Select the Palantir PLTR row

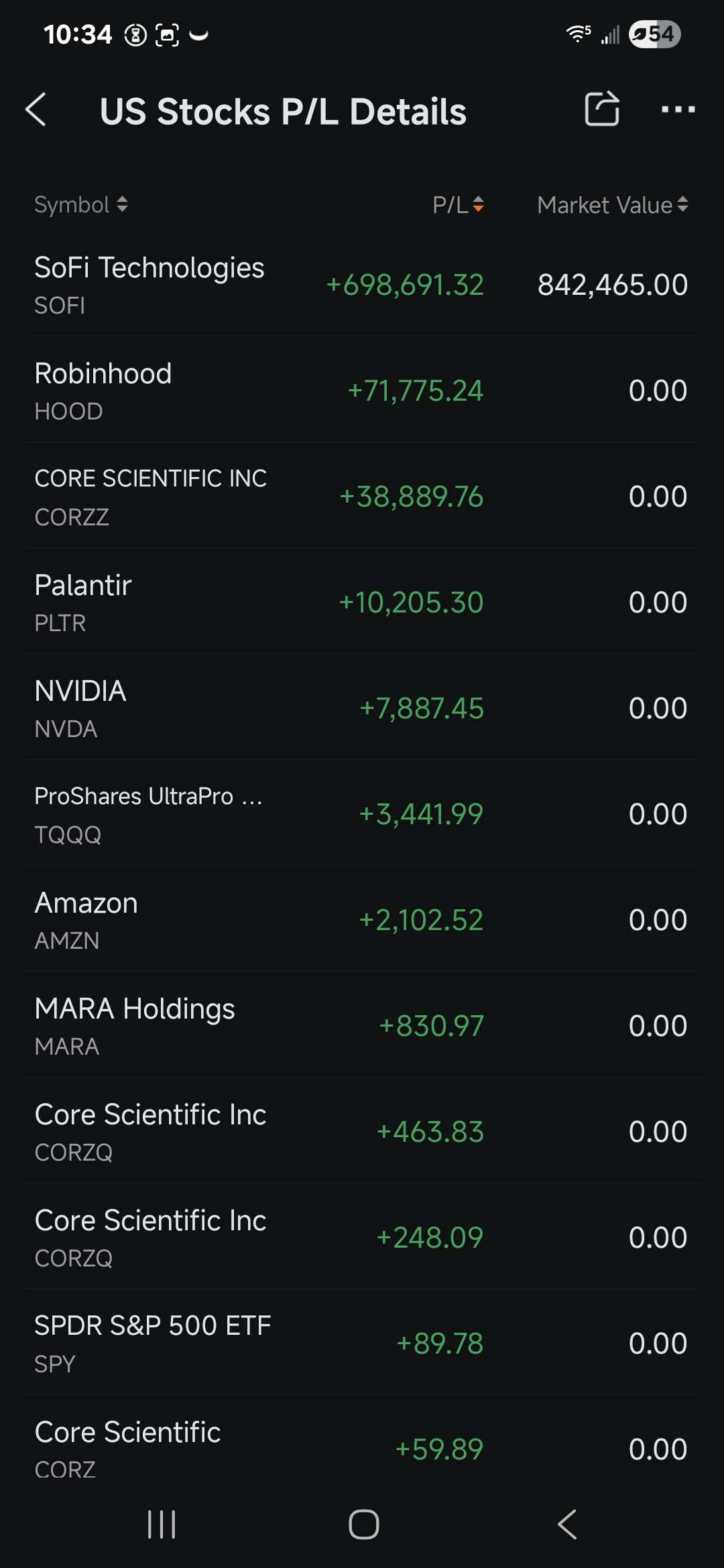point(362,602)
